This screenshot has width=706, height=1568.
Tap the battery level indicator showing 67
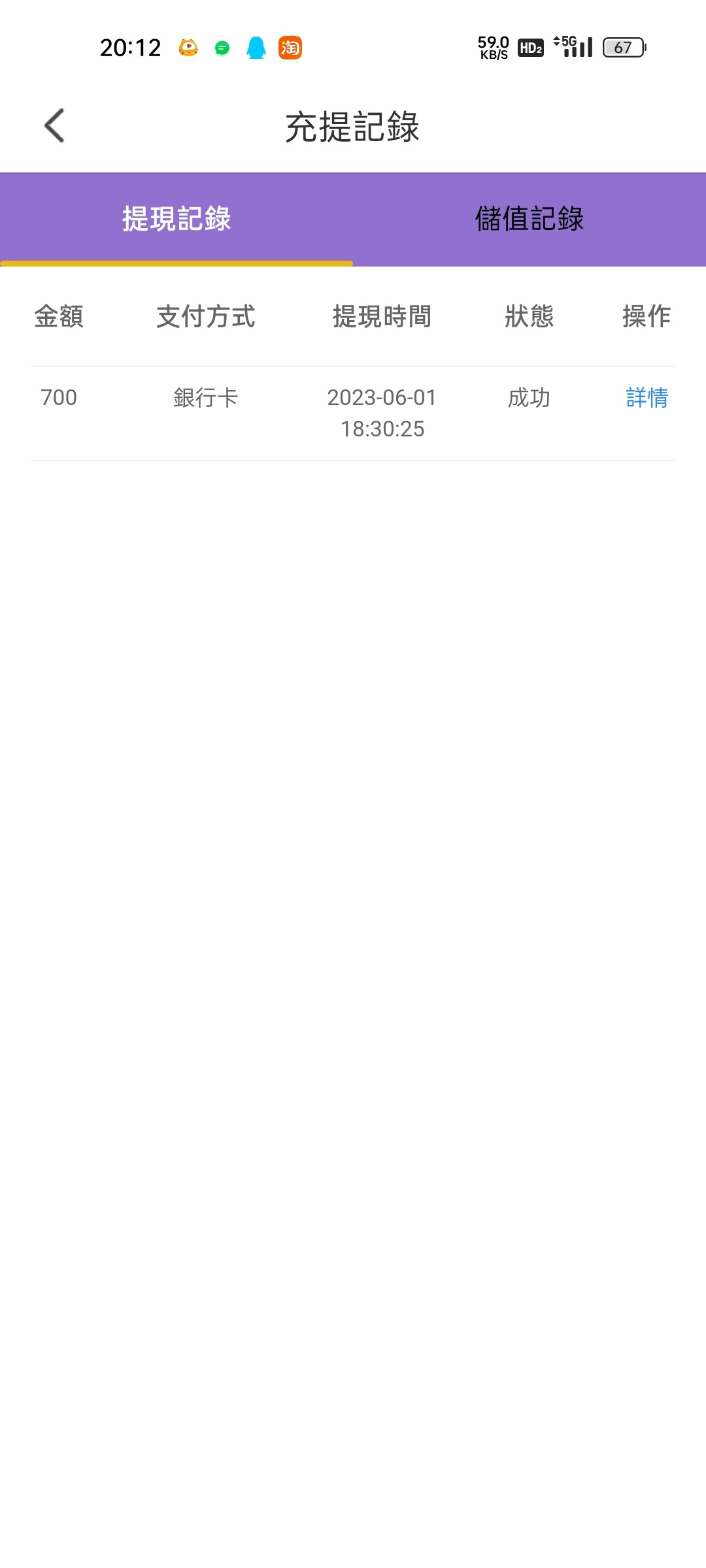click(x=622, y=48)
